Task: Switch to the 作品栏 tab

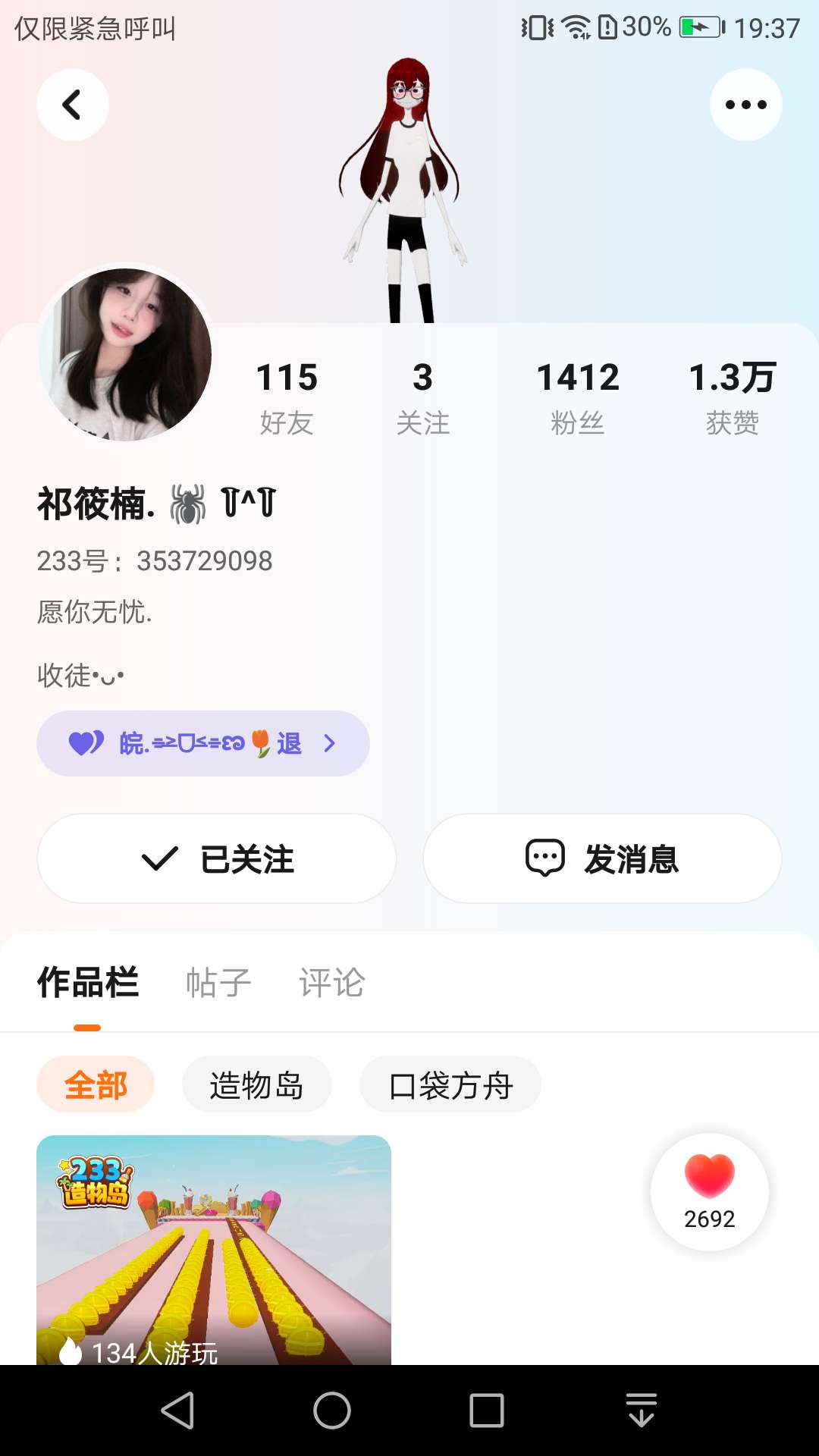Action: point(88,983)
